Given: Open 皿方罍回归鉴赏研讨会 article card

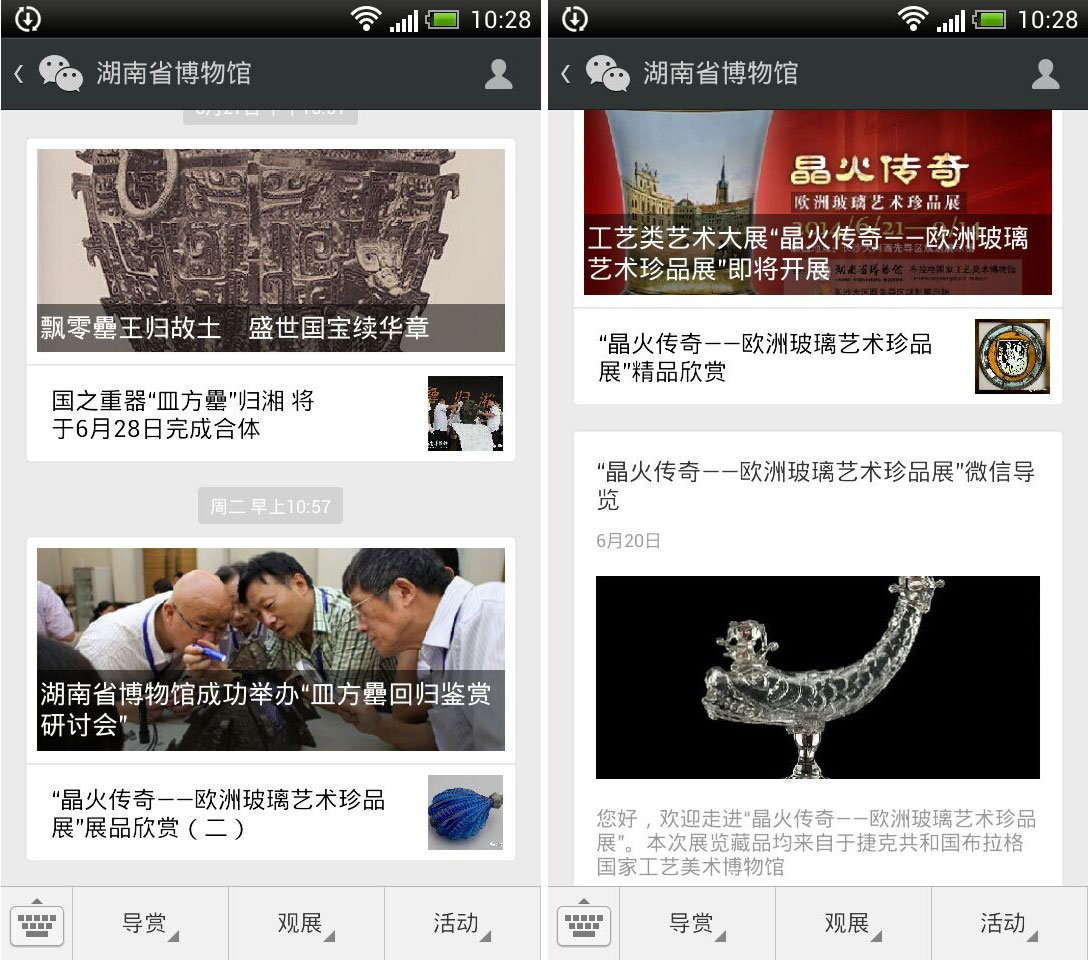Looking at the screenshot, I should (x=270, y=648).
